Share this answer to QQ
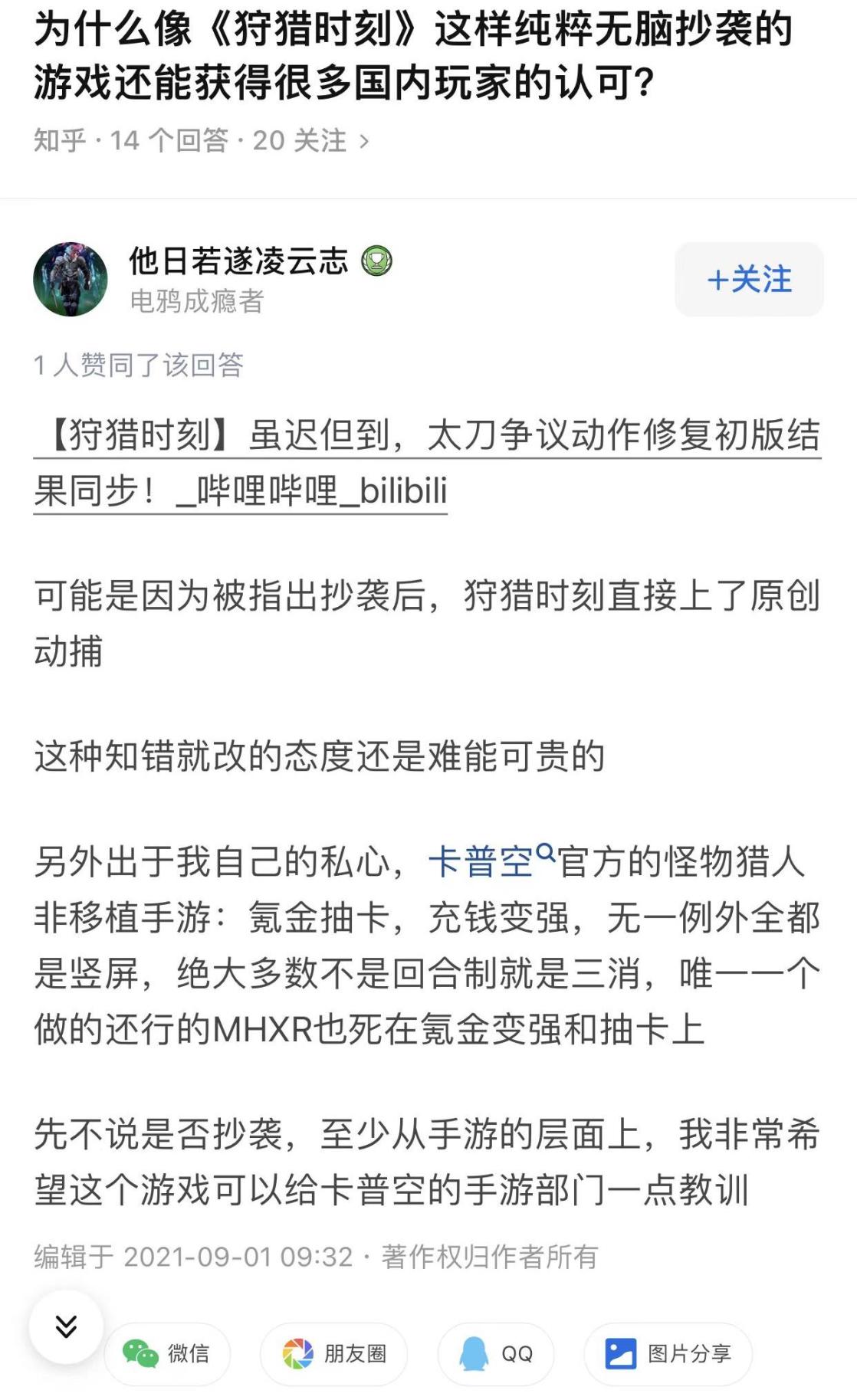The height and width of the screenshot is (1400, 857). pyautogui.click(x=496, y=1354)
